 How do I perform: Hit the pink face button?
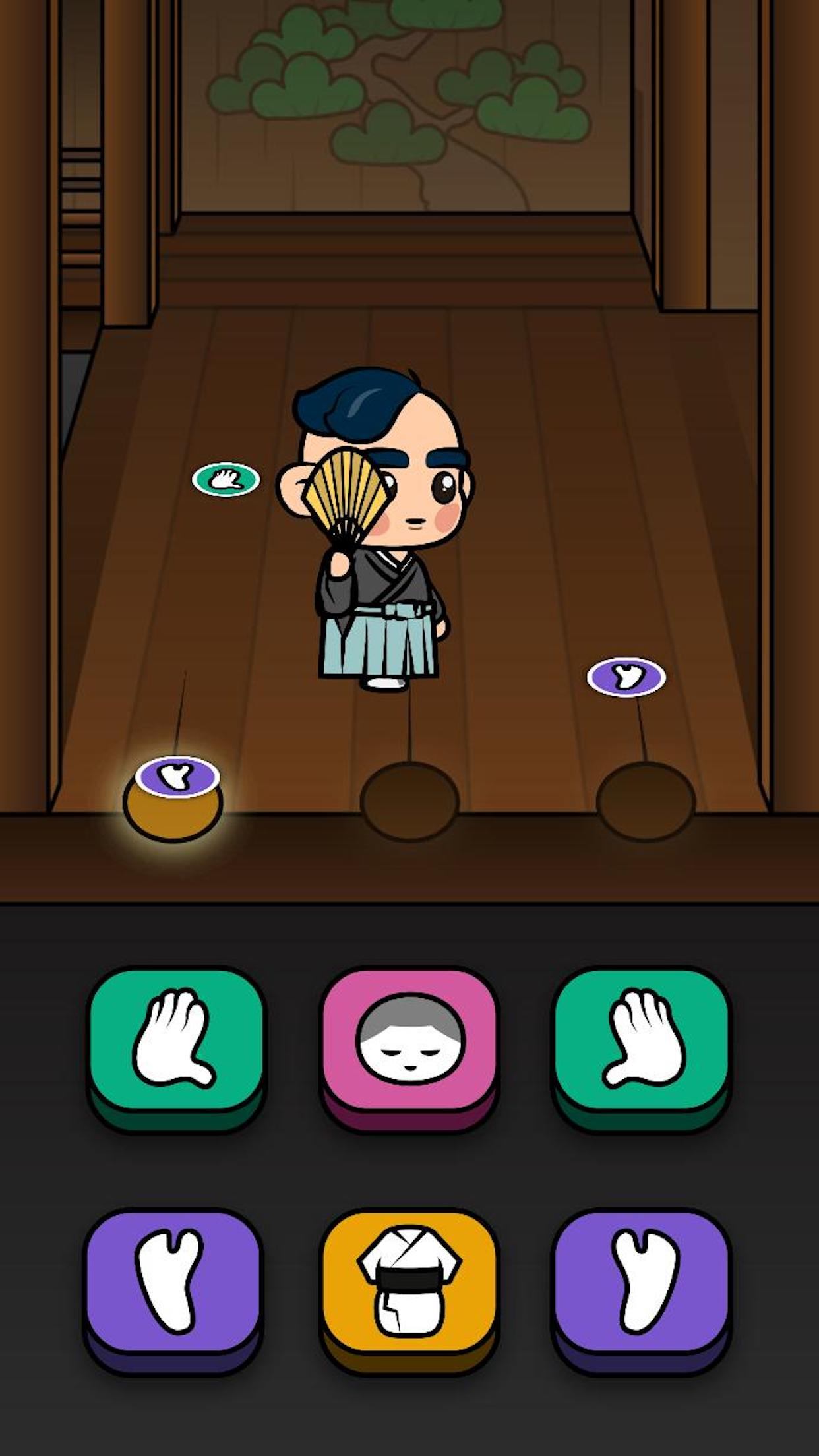pos(409,1042)
